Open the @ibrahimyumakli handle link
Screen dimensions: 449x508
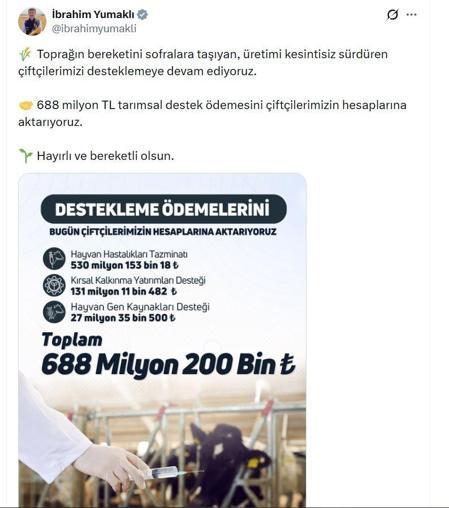[94, 29]
